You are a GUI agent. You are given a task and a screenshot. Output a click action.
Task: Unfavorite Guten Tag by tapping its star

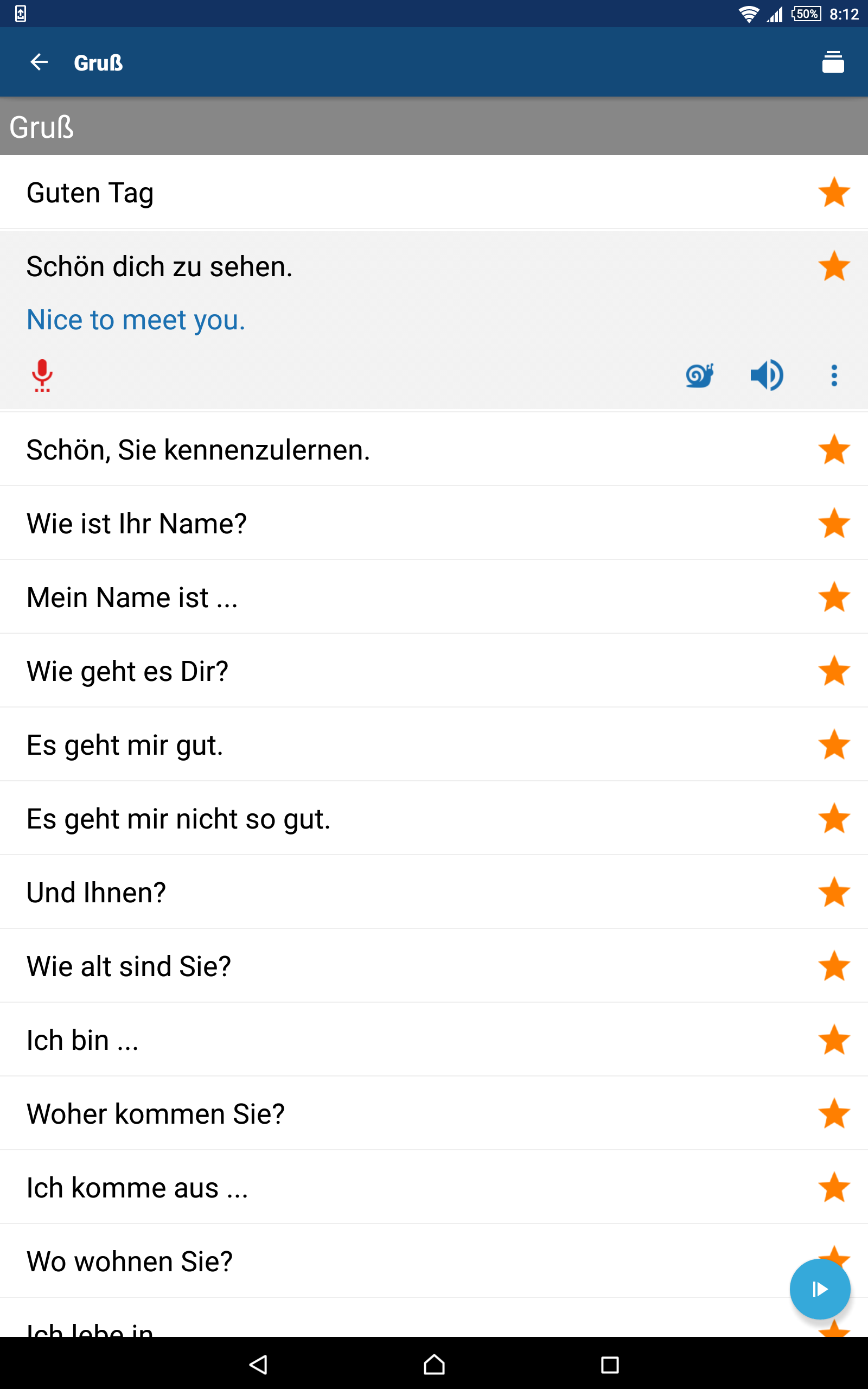834,192
